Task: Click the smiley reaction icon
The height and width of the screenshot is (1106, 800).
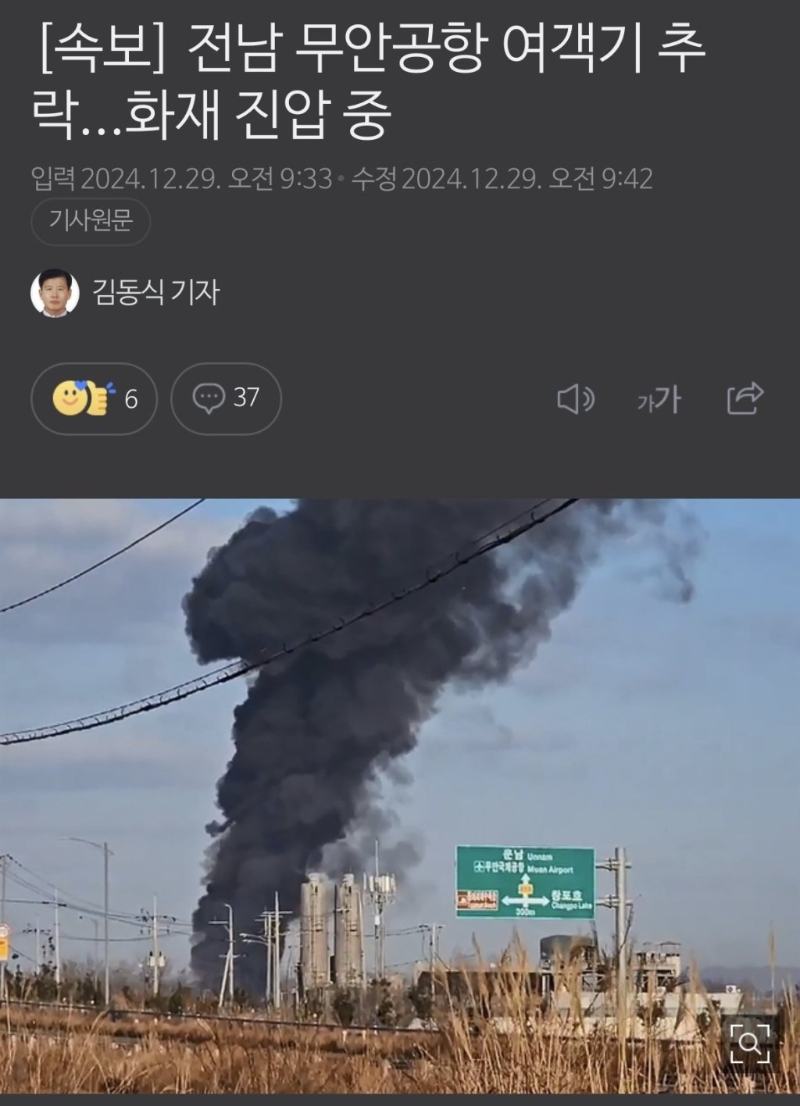Action: (x=68, y=398)
